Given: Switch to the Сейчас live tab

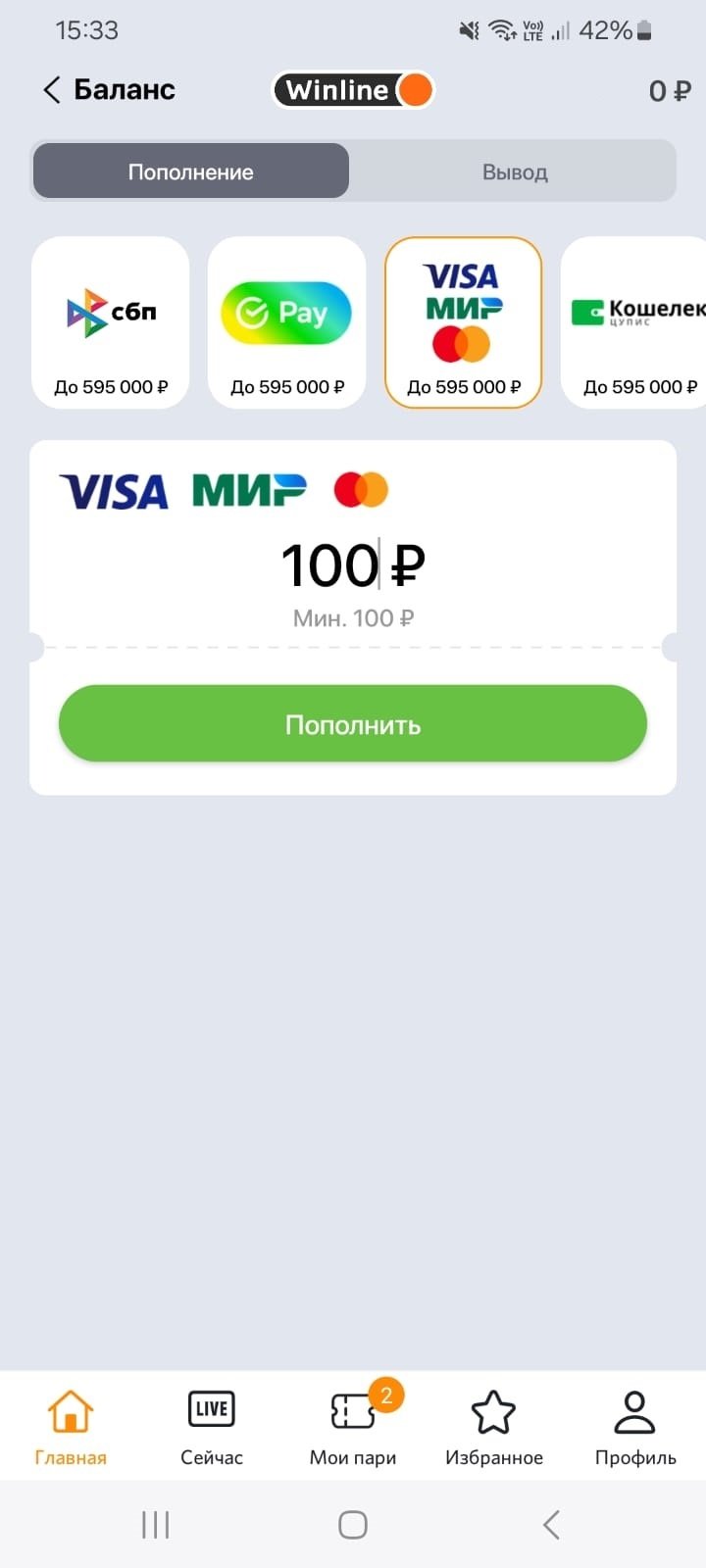Looking at the screenshot, I should click(x=212, y=1427).
